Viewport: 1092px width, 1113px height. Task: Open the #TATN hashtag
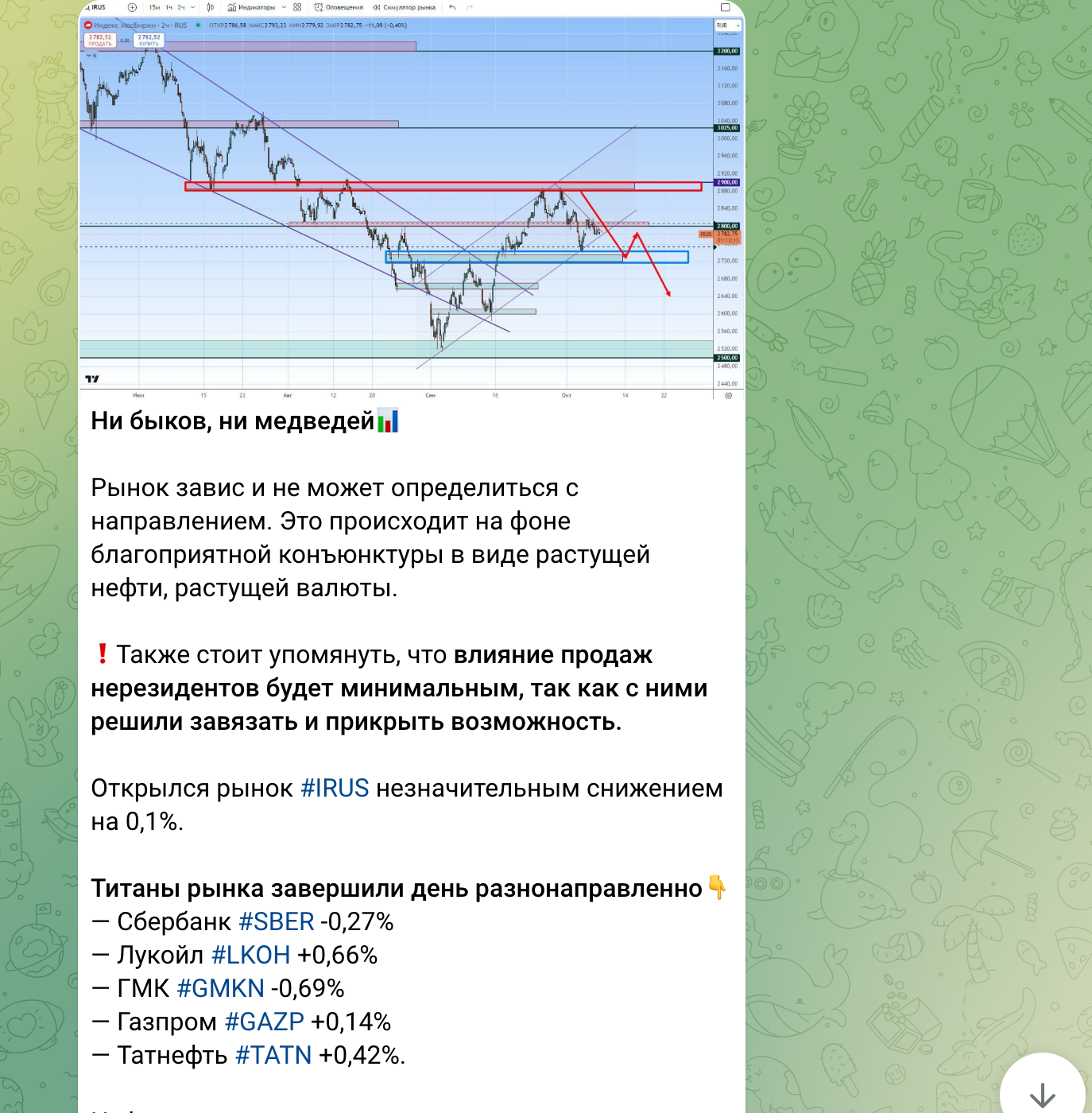[x=273, y=1056]
